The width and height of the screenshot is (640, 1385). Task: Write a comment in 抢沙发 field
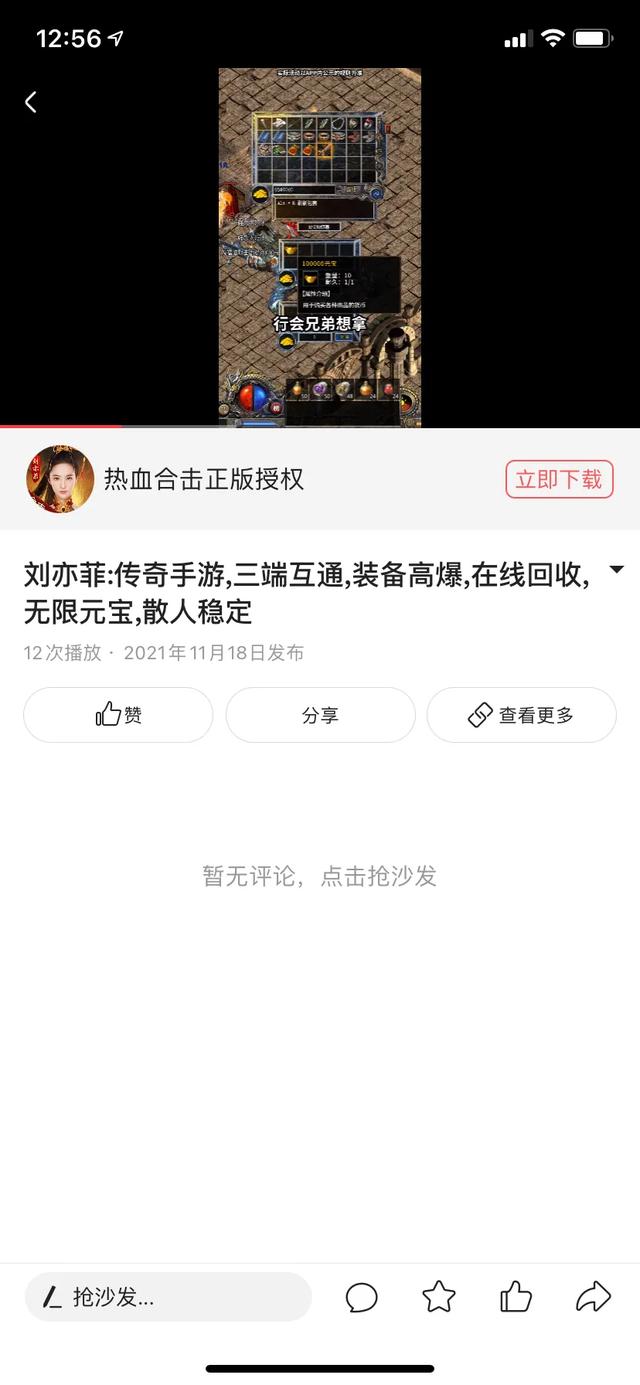tap(168, 1297)
